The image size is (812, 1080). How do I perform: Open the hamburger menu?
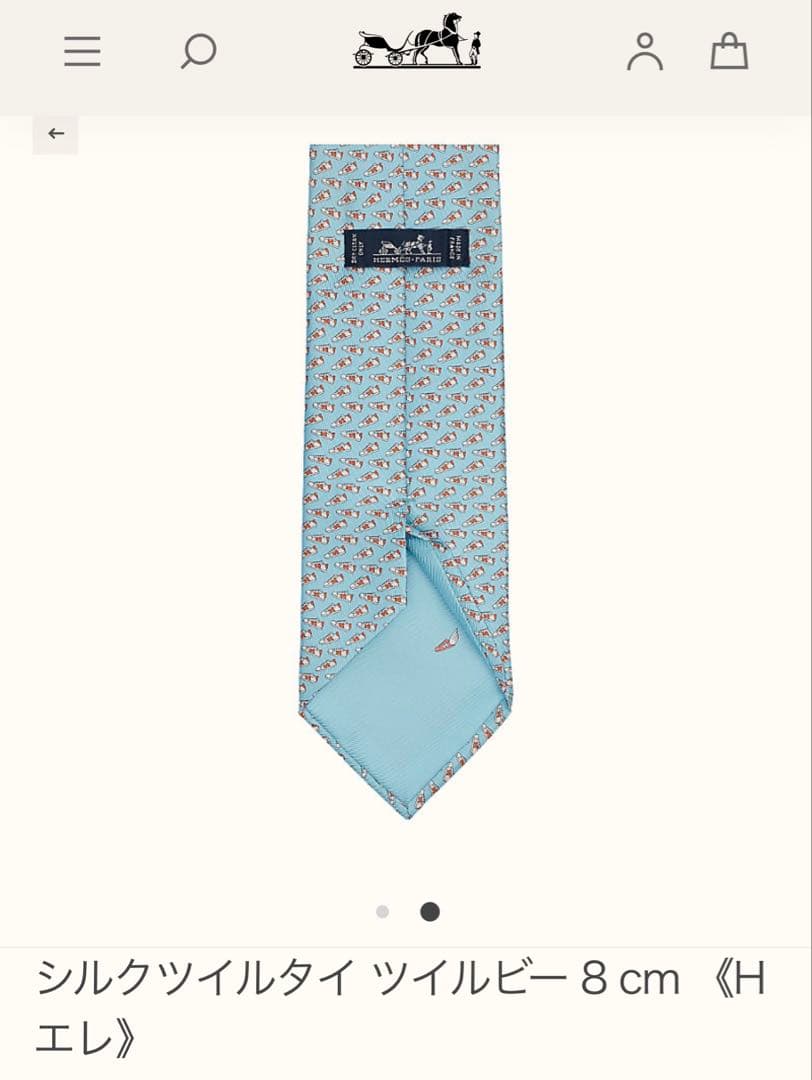click(82, 51)
